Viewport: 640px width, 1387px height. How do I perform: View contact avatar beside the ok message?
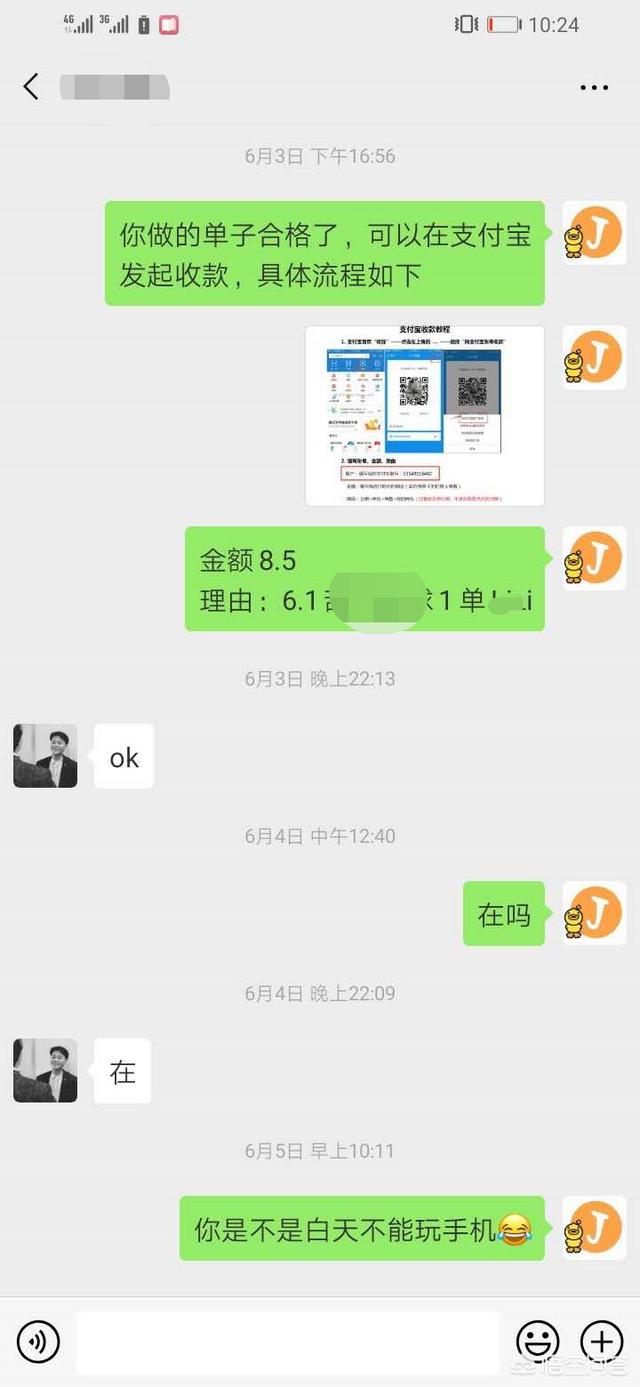click(45, 756)
